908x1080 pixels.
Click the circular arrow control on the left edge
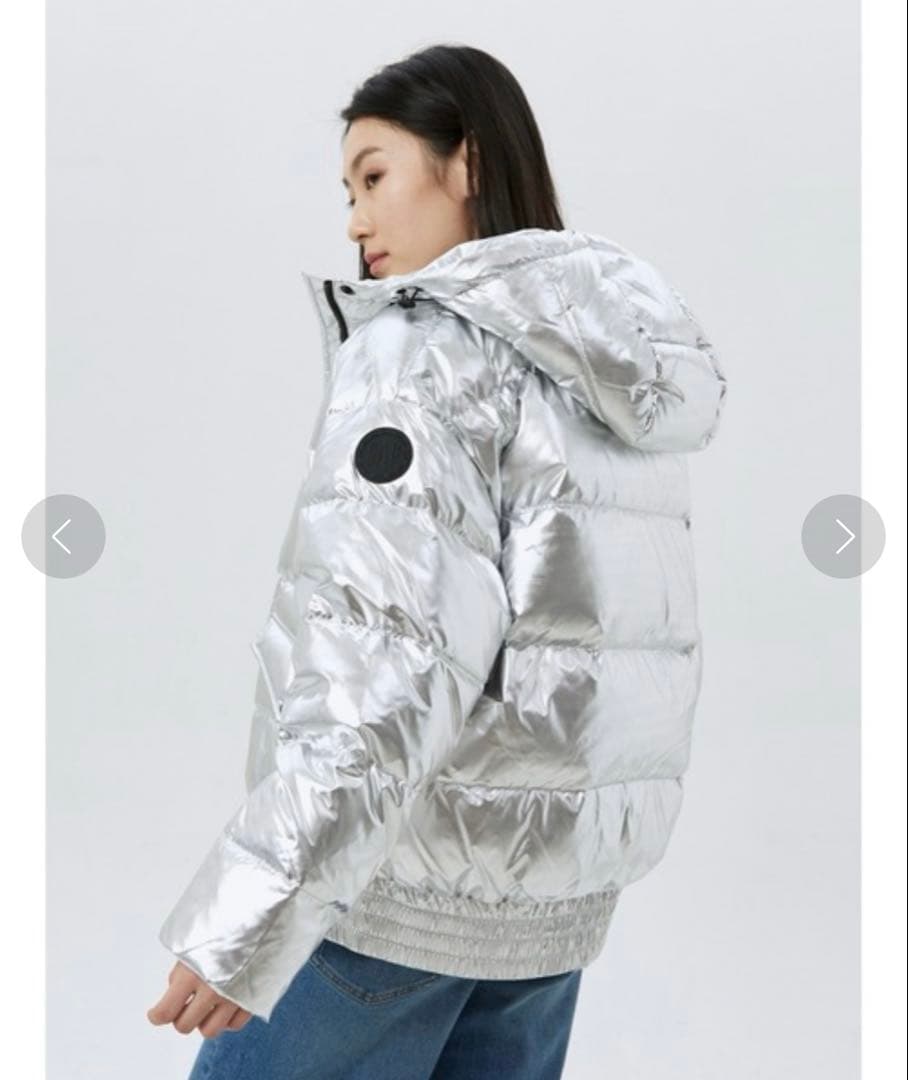[63, 536]
